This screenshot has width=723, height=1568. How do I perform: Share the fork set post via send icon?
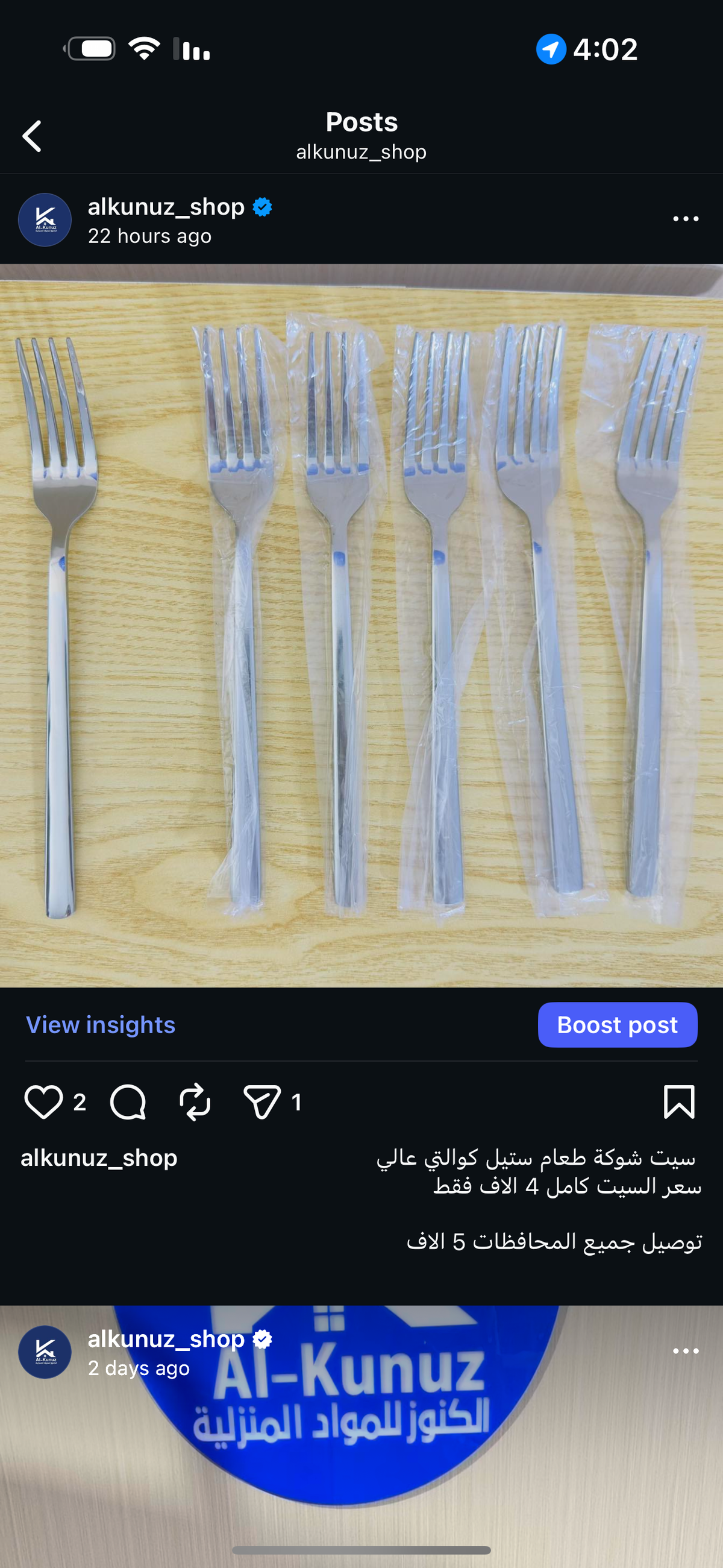[261, 1103]
